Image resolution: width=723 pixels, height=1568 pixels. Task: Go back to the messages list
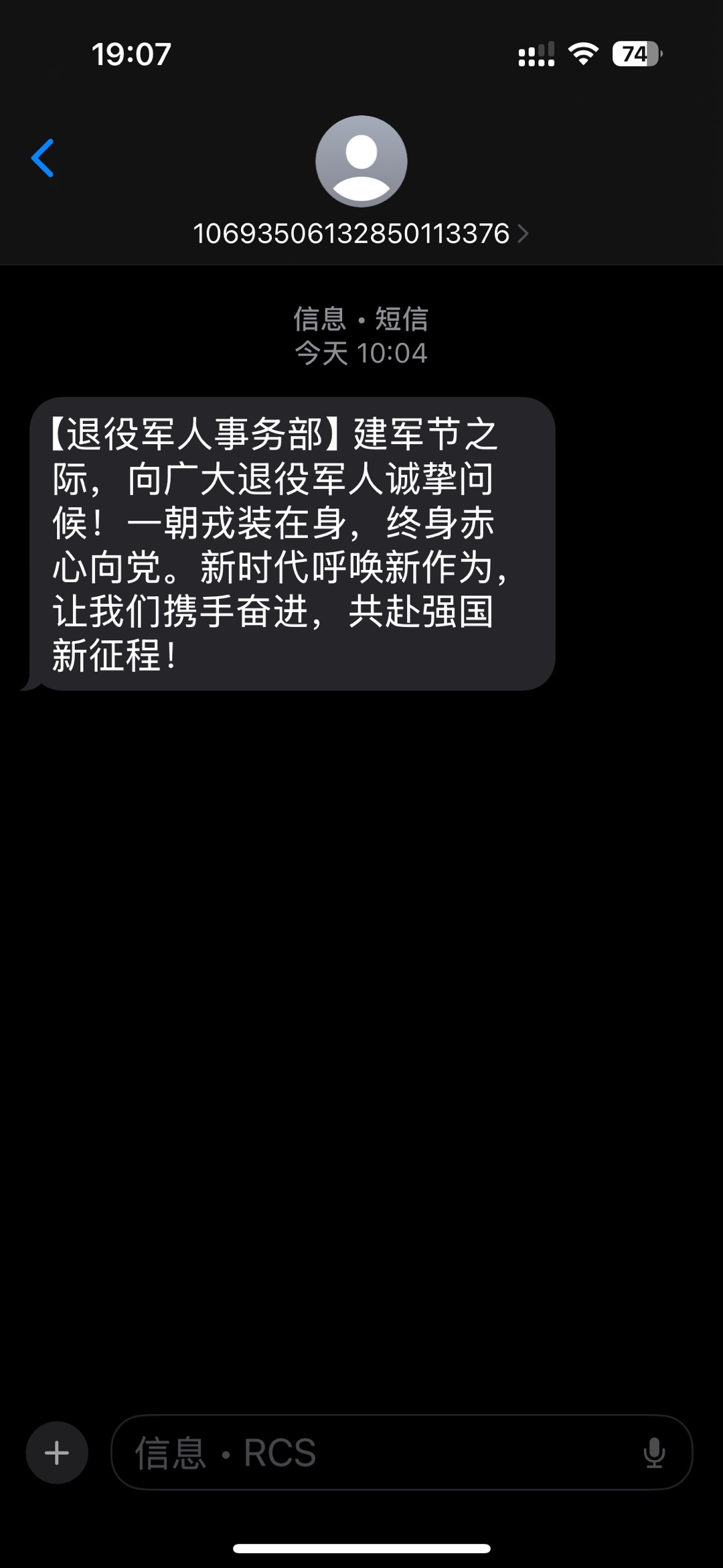tap(43, 158)
